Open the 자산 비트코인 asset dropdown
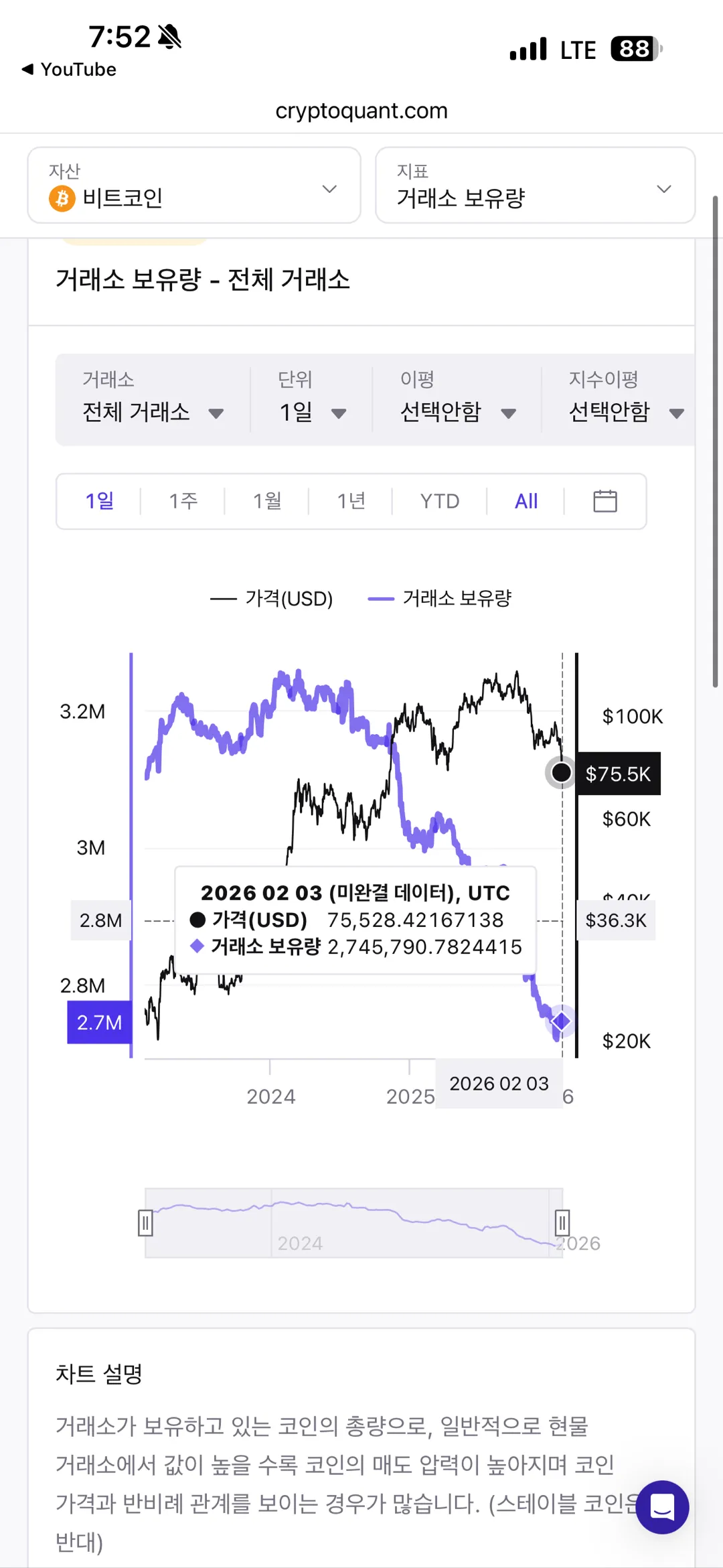The image size is (723, 1568). [x=193, y=186]
